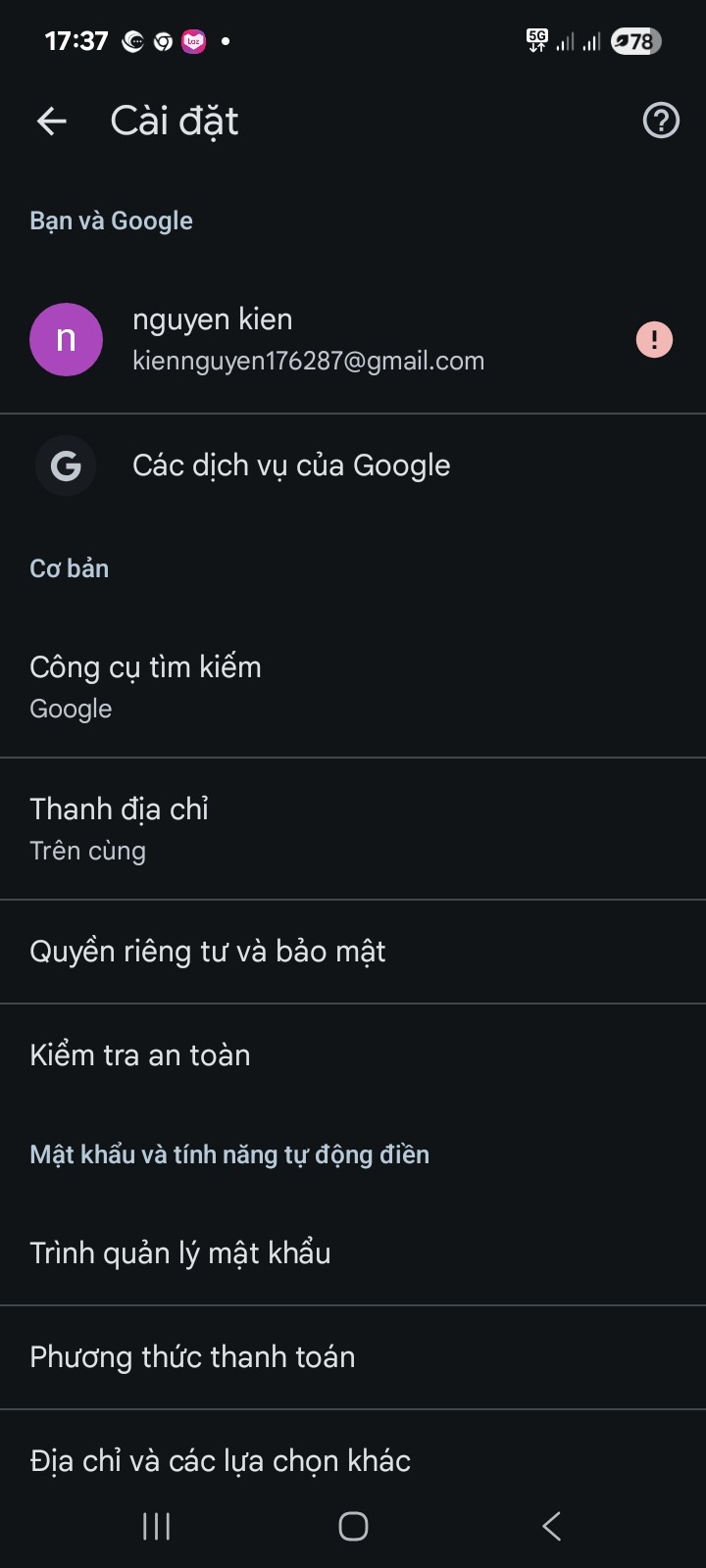Image resolution: width=706 pixels, height=1568 pixels.
Task: Go back from the Cài đặt screen
Action: tap(51, 122)
